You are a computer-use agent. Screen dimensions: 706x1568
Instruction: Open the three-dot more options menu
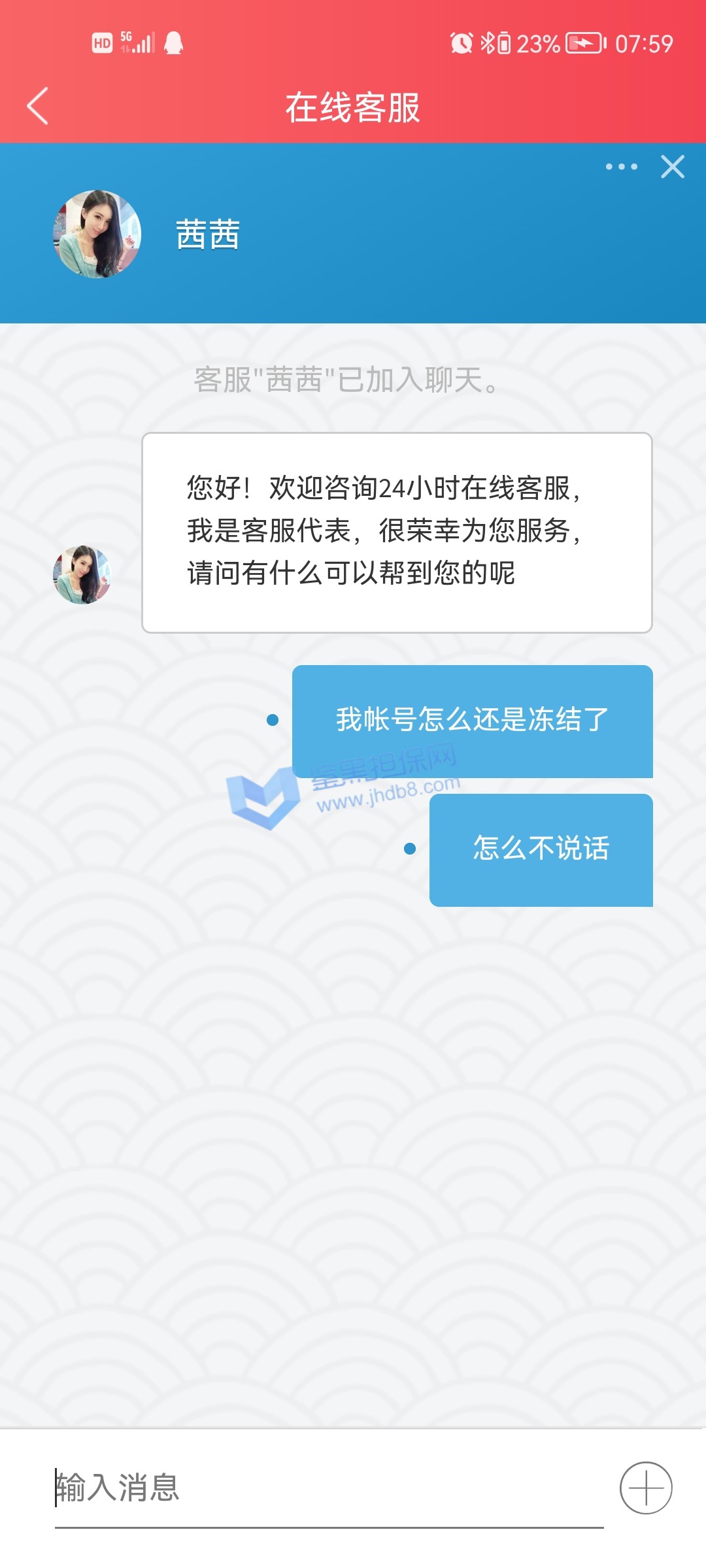[x=621, y=167]
